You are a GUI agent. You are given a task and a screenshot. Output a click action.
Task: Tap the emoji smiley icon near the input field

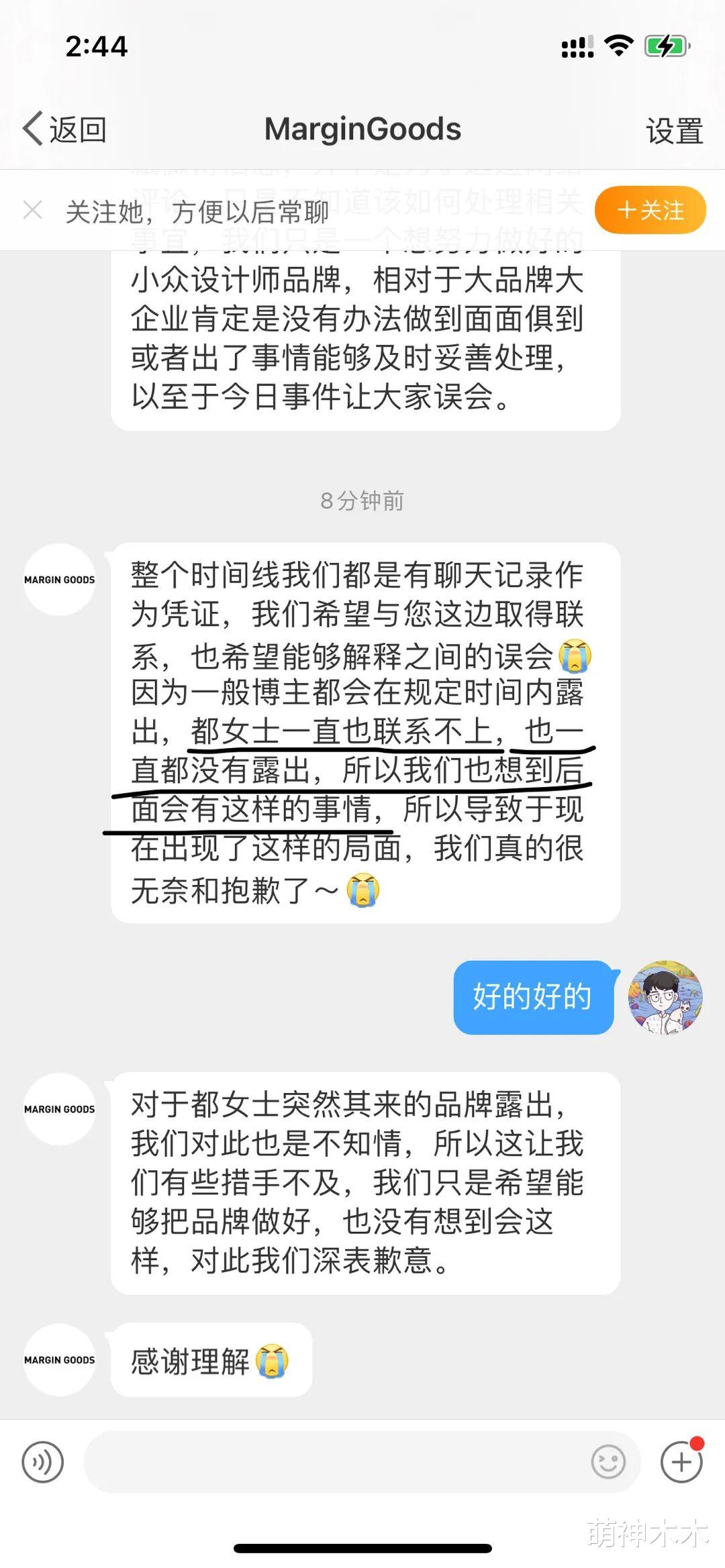(x=608, y=1463)
